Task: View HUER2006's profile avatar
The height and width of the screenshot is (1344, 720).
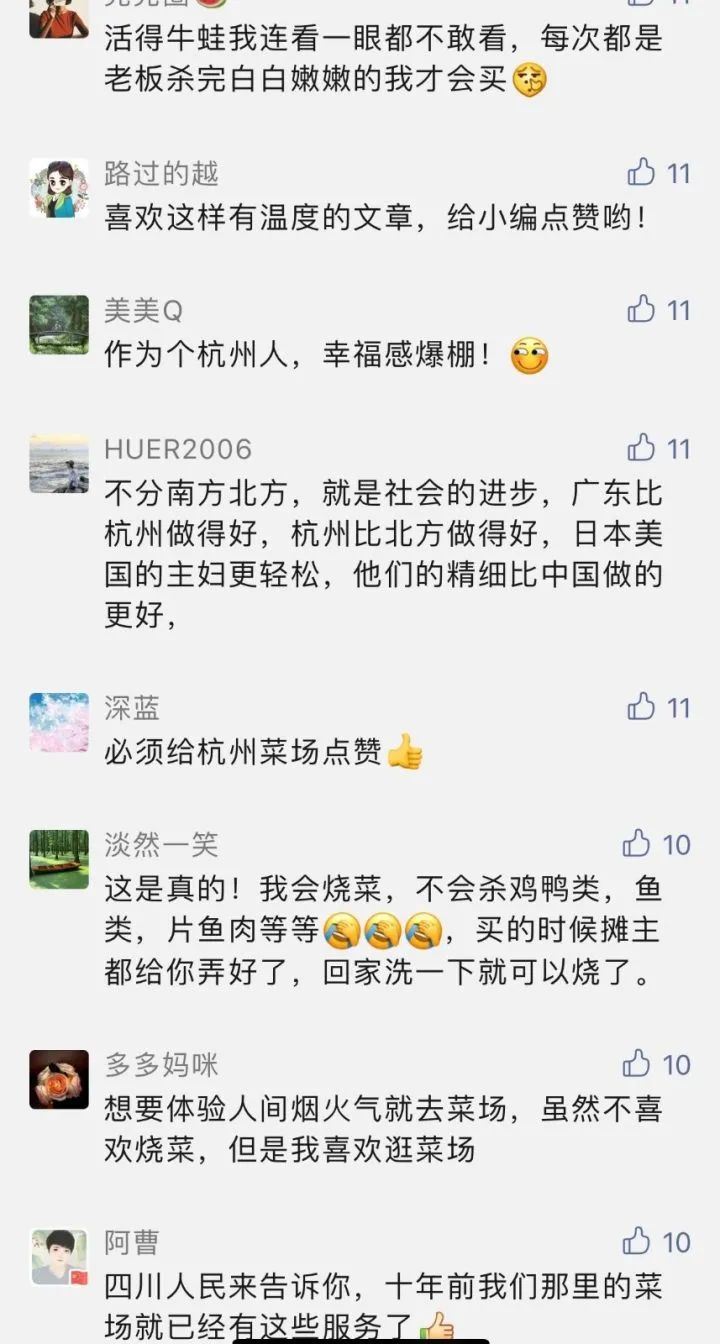Action: tap(59, 464)
